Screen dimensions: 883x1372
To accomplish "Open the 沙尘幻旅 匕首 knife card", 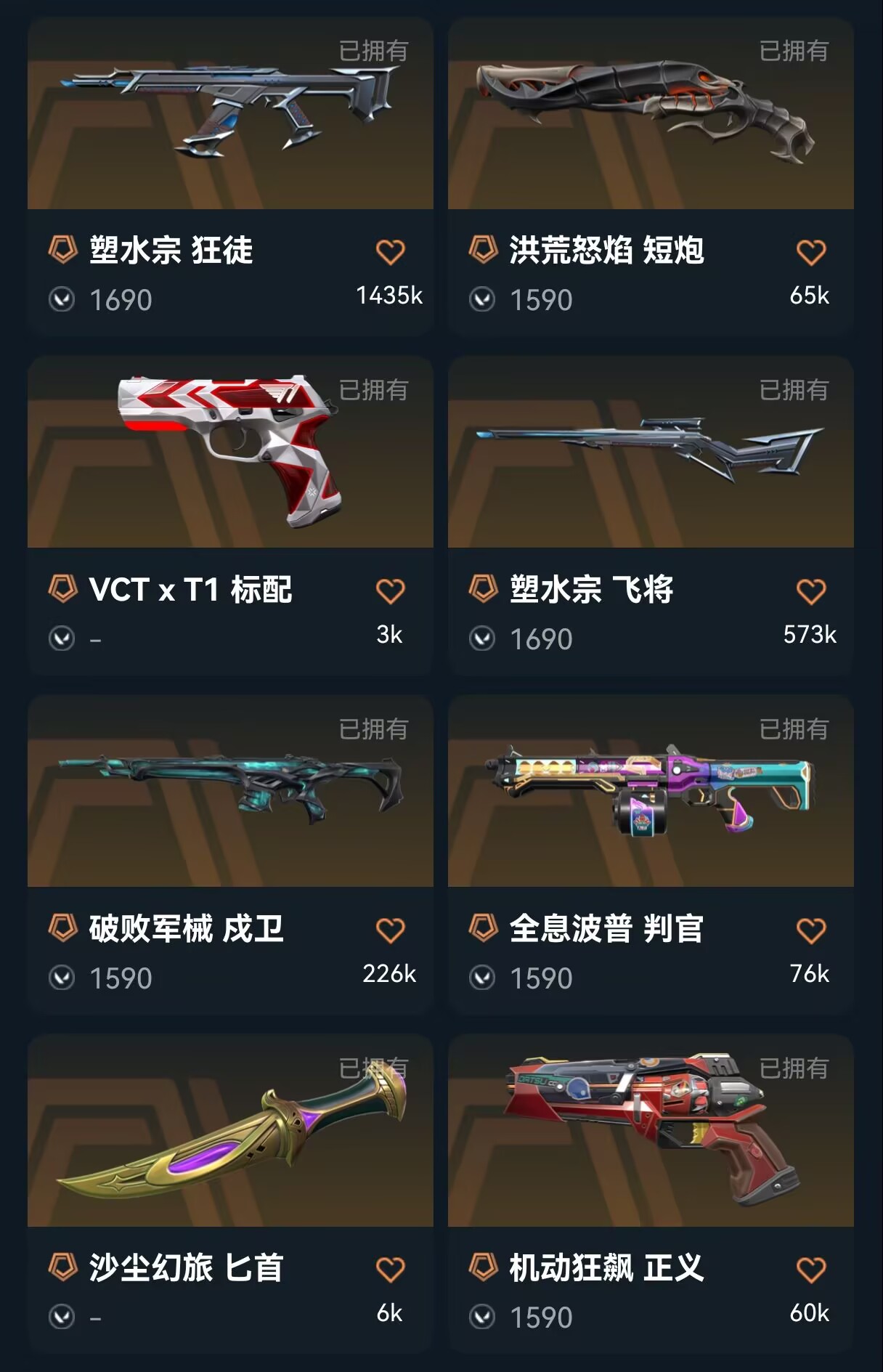I will [x=230, y=1194].
